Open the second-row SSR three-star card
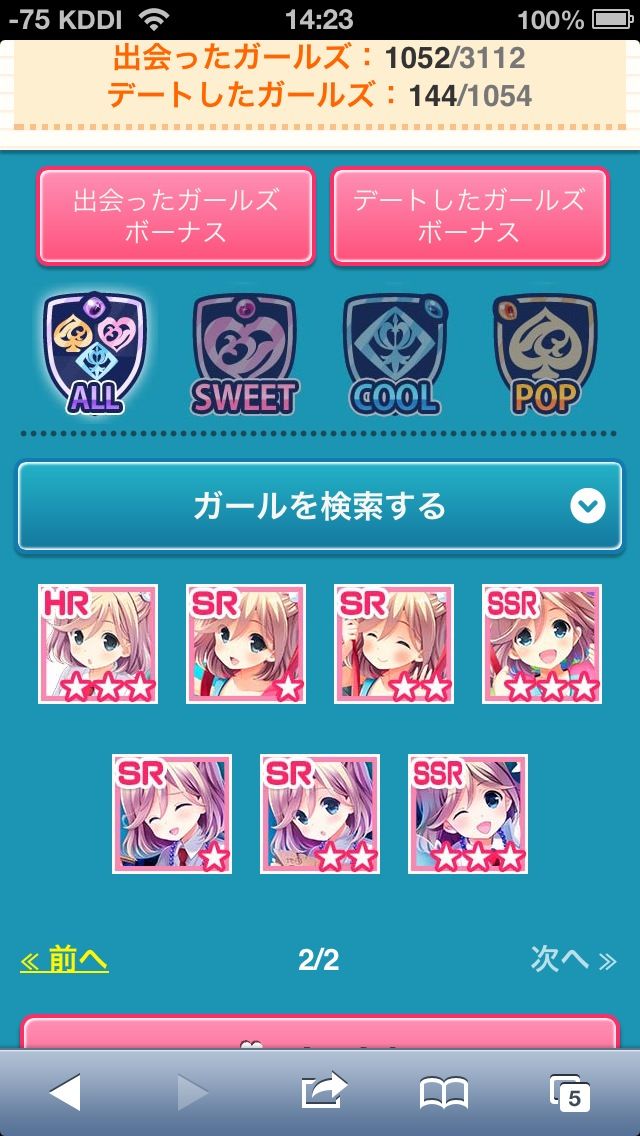640x1136 pixels. coord(467,814)
